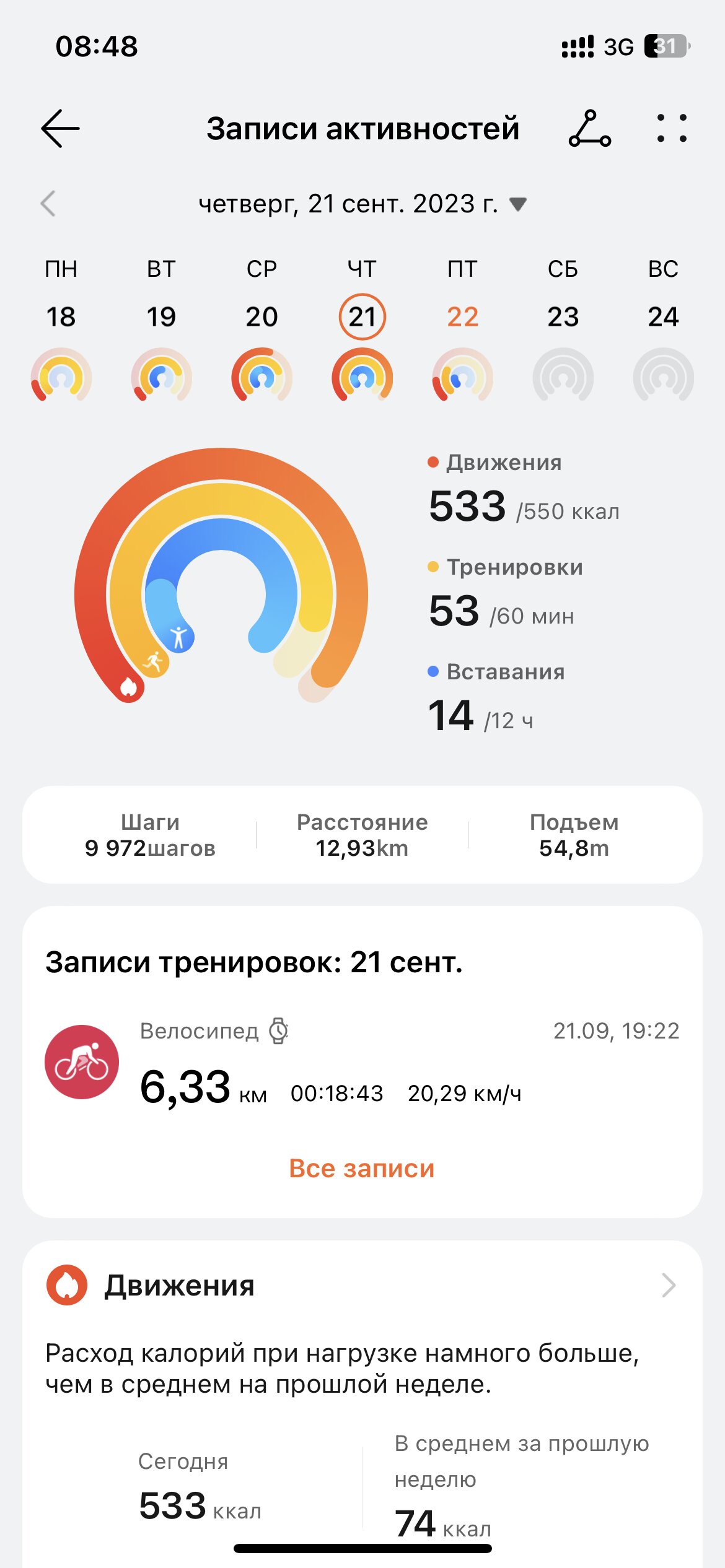725x1568 pixels.
Task: Open the date picker dropdown
Action: pos(362,204)
